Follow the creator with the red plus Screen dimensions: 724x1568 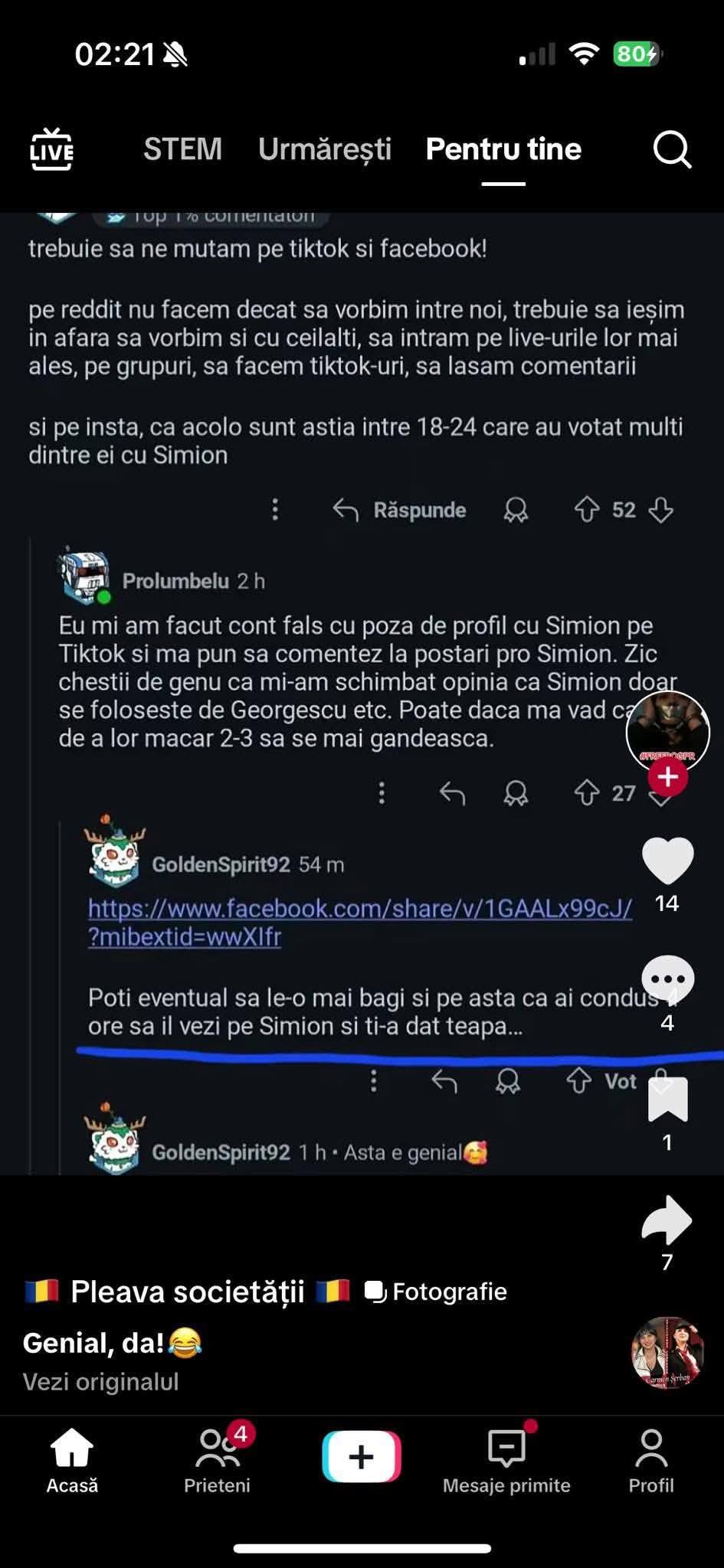(x=667, y=777)
